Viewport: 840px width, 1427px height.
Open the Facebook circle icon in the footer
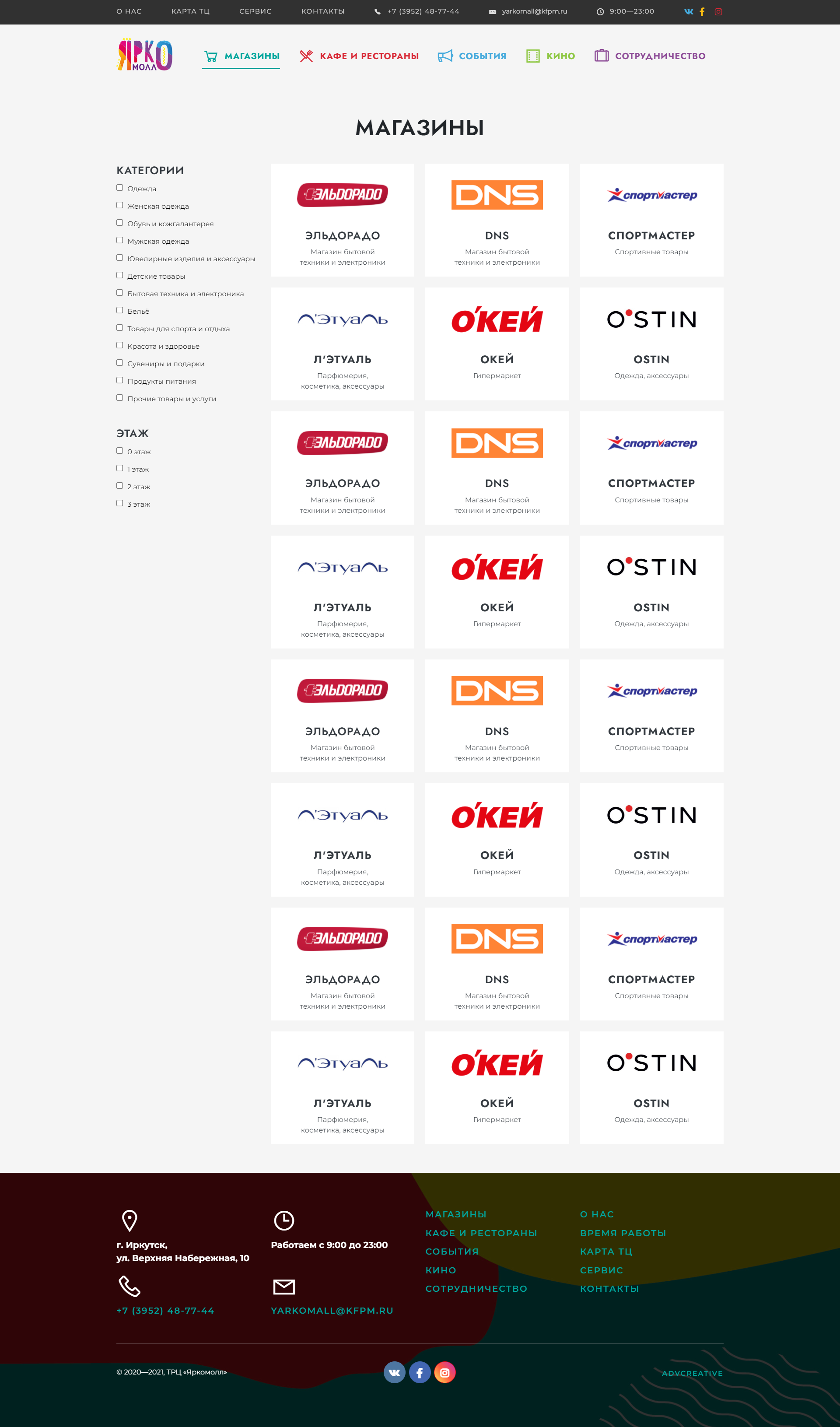420,1372
